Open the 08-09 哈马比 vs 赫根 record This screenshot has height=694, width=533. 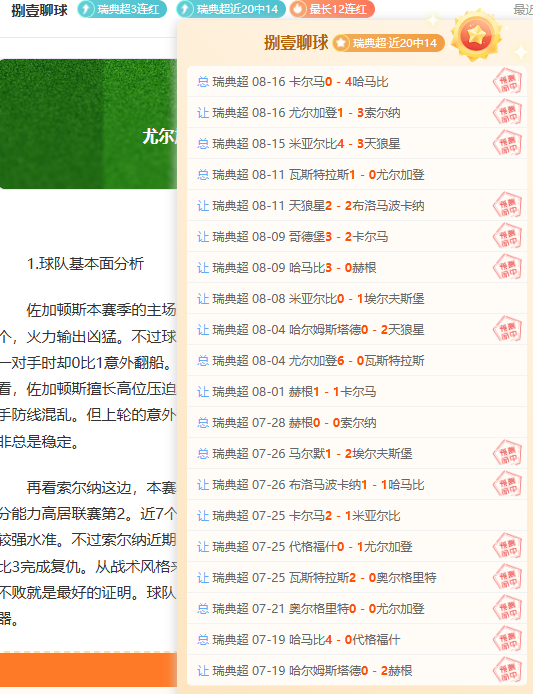(356, 267)
